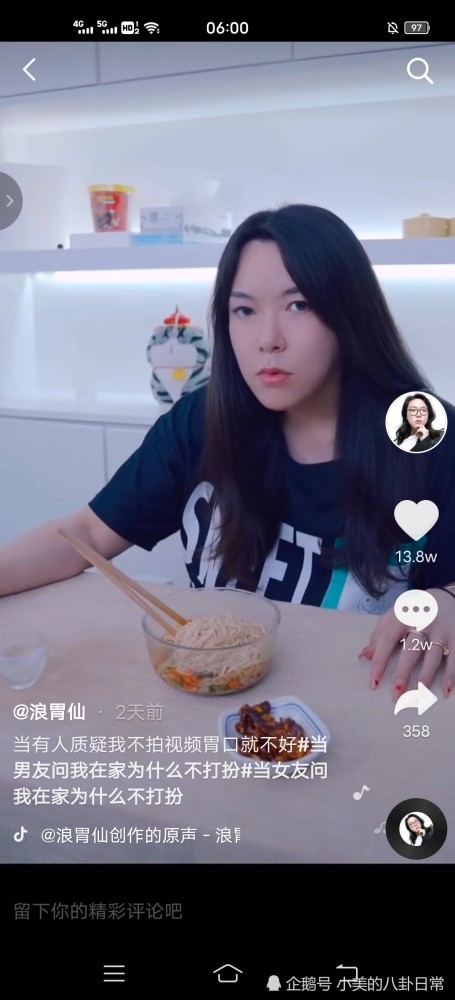Screen dimensions: 455x1000
Task: Expand the side chevron handle on left
Action: (10, 201)
